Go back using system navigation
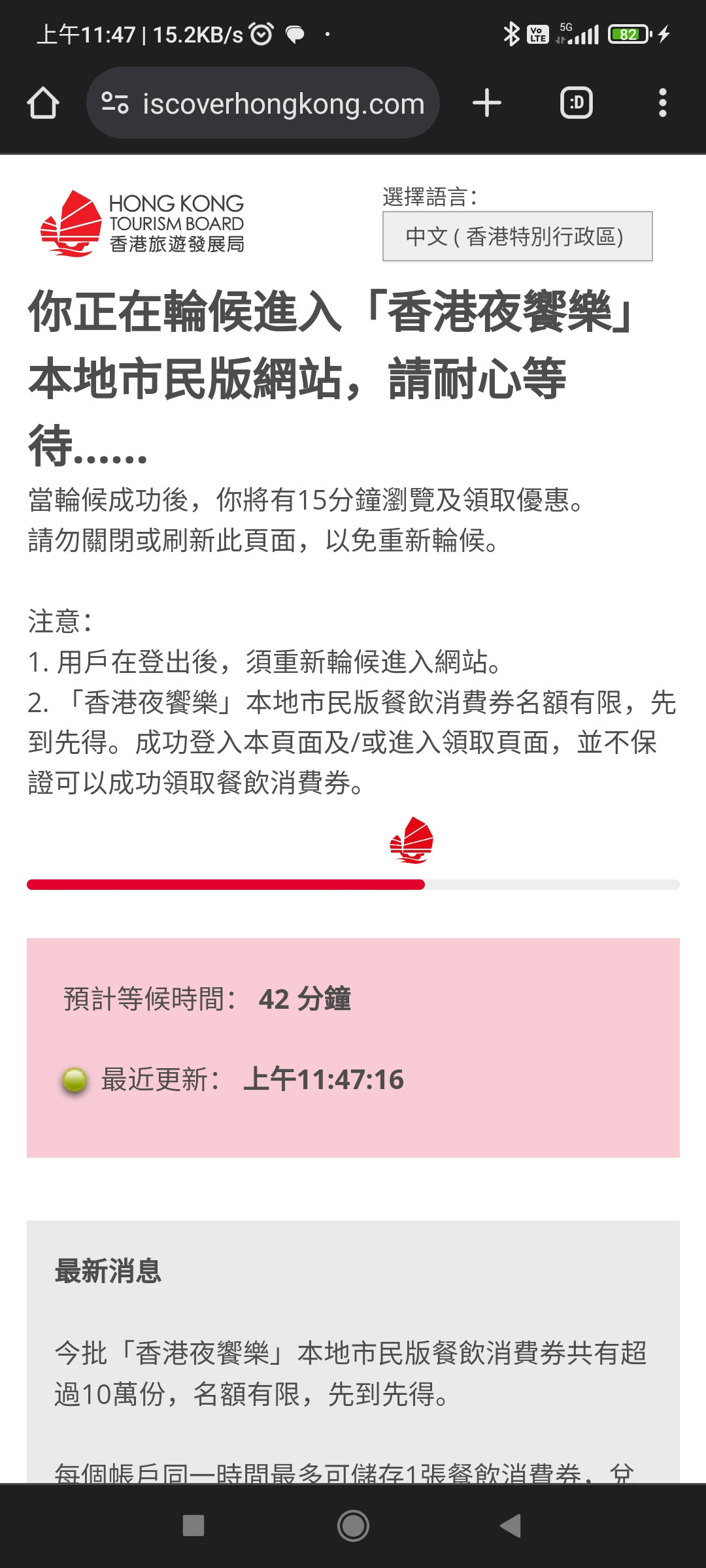The width and height of the screenshot is (706, 1568). 511,1526
